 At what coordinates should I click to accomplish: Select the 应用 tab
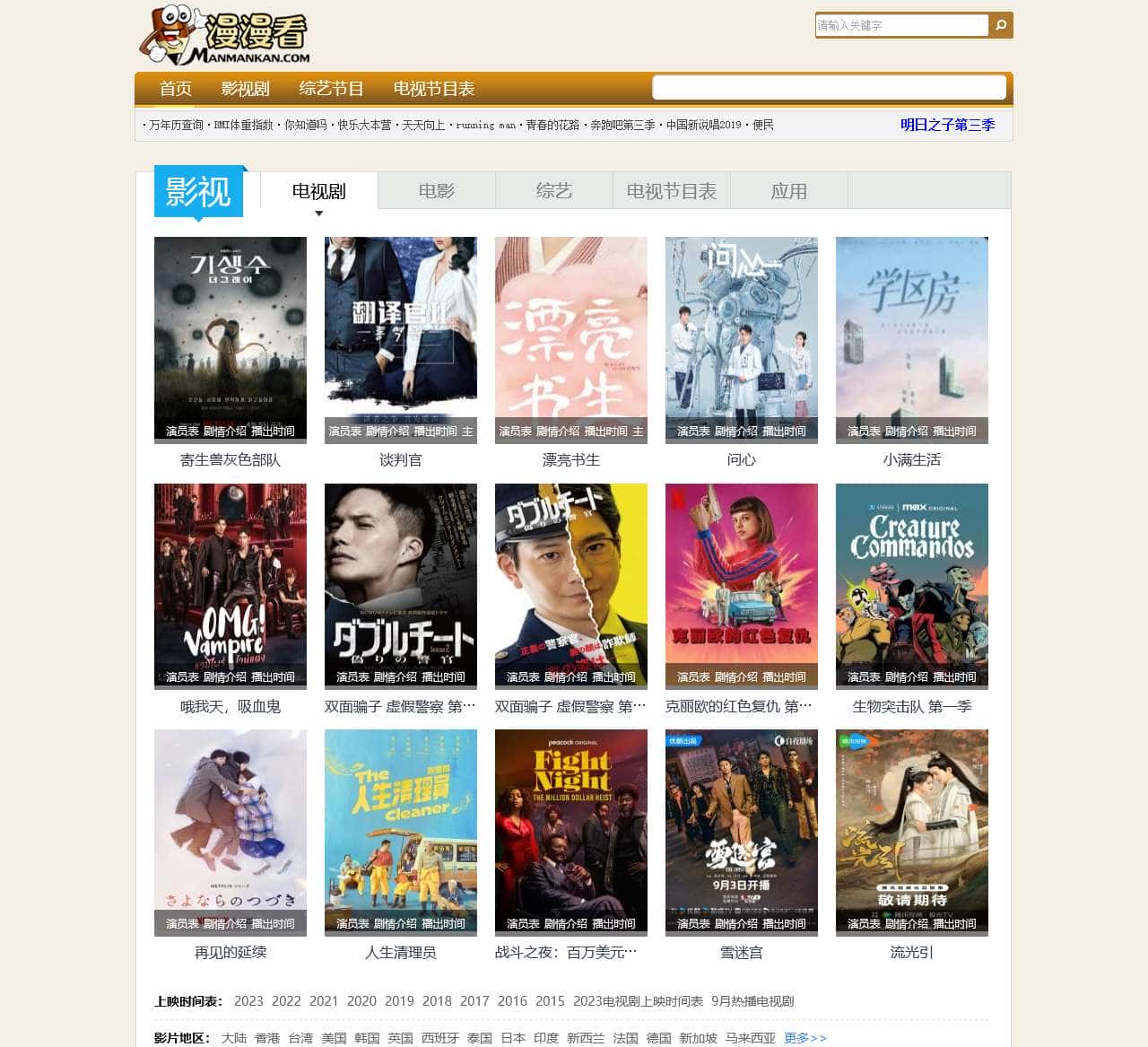click(788, 191)
